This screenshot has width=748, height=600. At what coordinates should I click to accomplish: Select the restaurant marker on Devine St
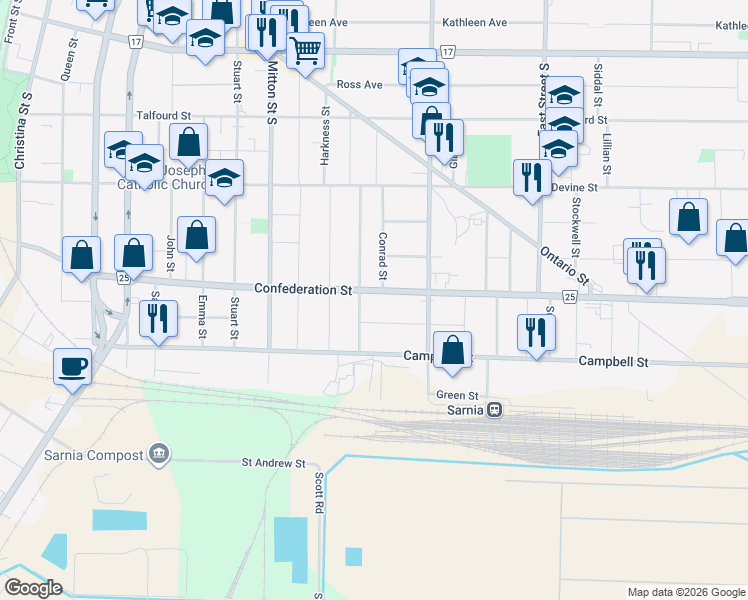(x=532, y=177)
